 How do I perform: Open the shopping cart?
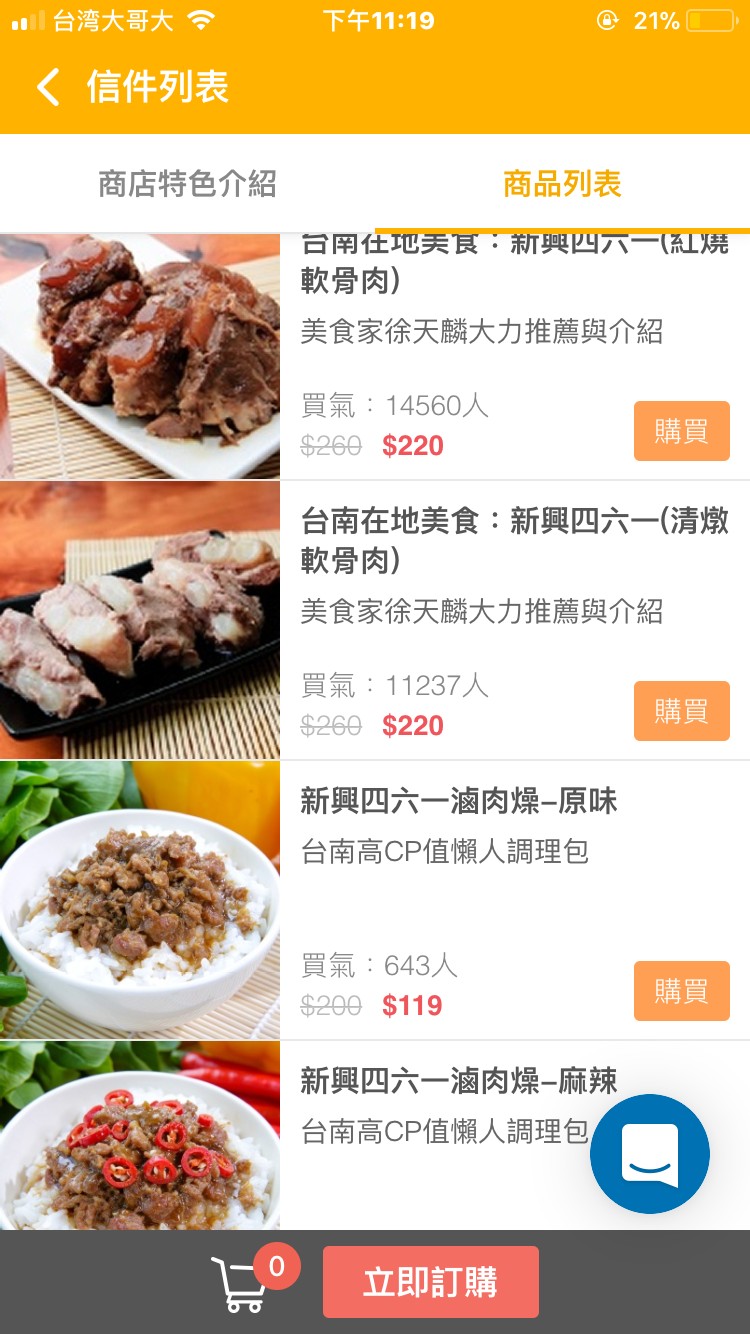pos(240,1283)
